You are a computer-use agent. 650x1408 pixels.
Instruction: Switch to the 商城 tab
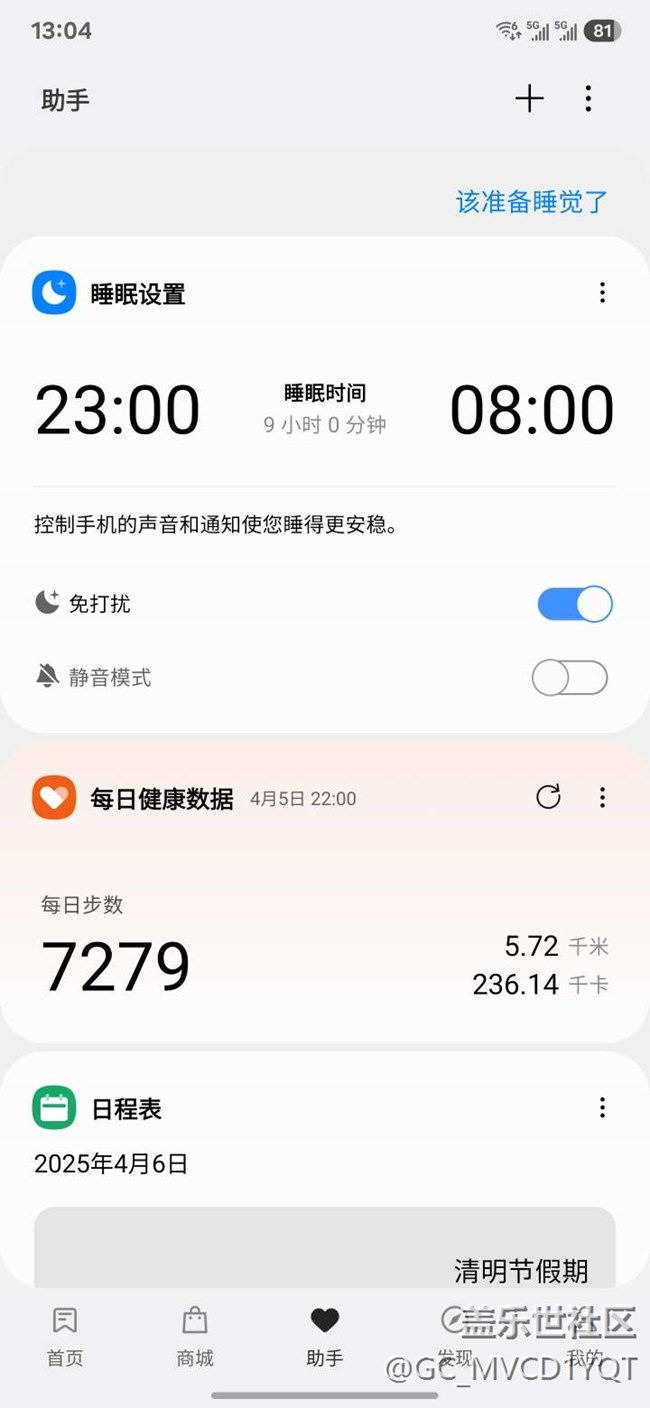coord(195,1336)
